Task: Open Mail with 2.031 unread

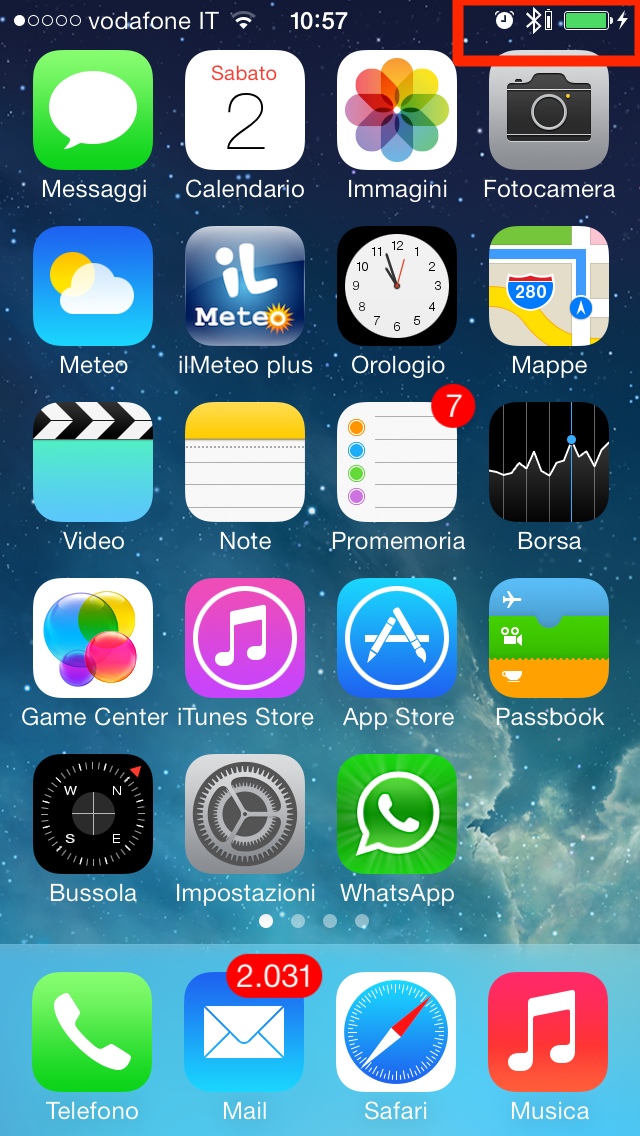Action: 244,1032
